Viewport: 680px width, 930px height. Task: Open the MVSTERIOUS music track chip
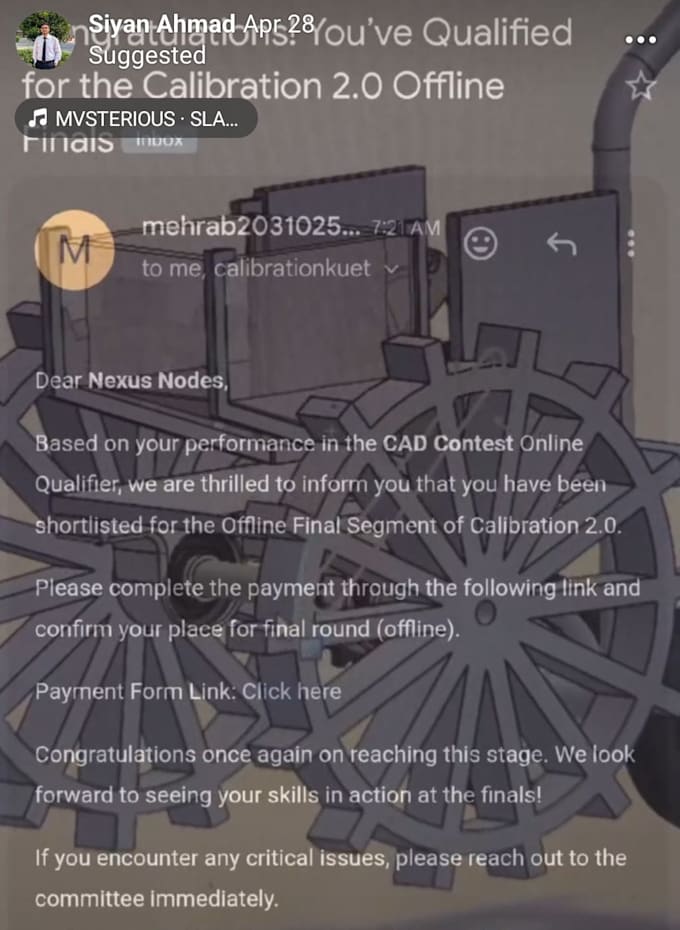pos(136,119)
